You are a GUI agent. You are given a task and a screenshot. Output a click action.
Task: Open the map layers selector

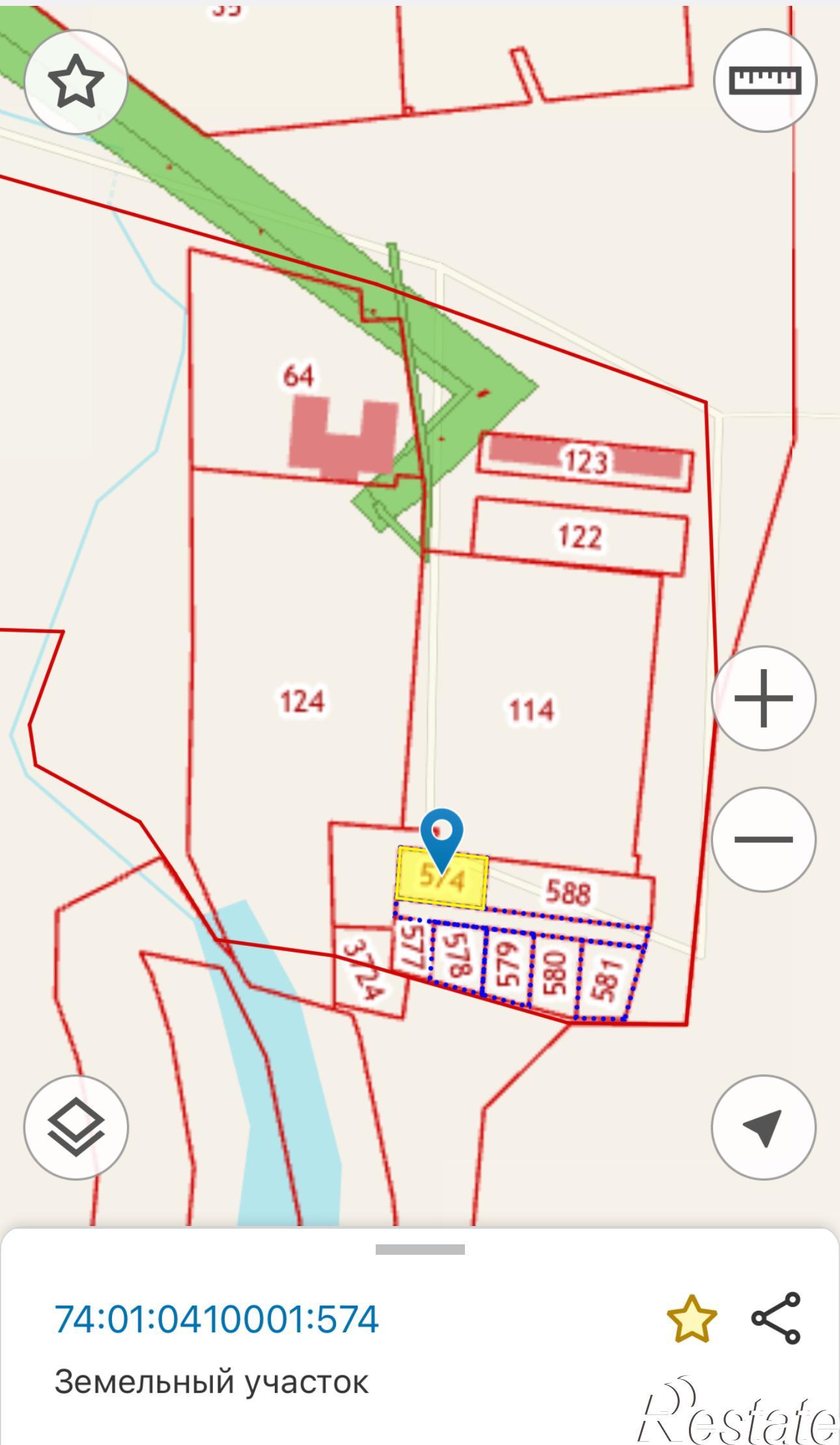(76, 1127)
